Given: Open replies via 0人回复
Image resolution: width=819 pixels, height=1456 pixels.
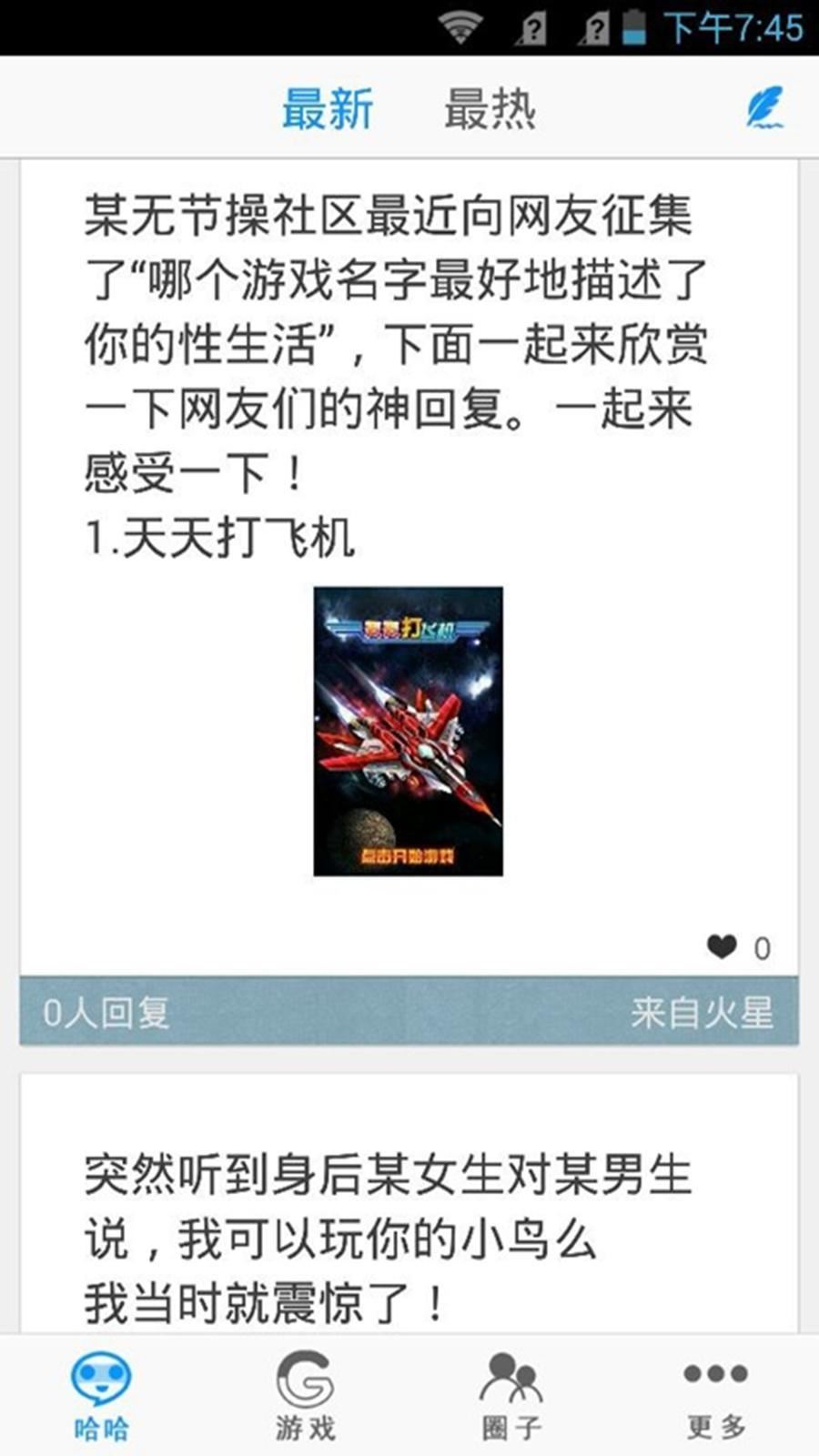Looking at the screenshot, I should click(x=106, y=1012).
